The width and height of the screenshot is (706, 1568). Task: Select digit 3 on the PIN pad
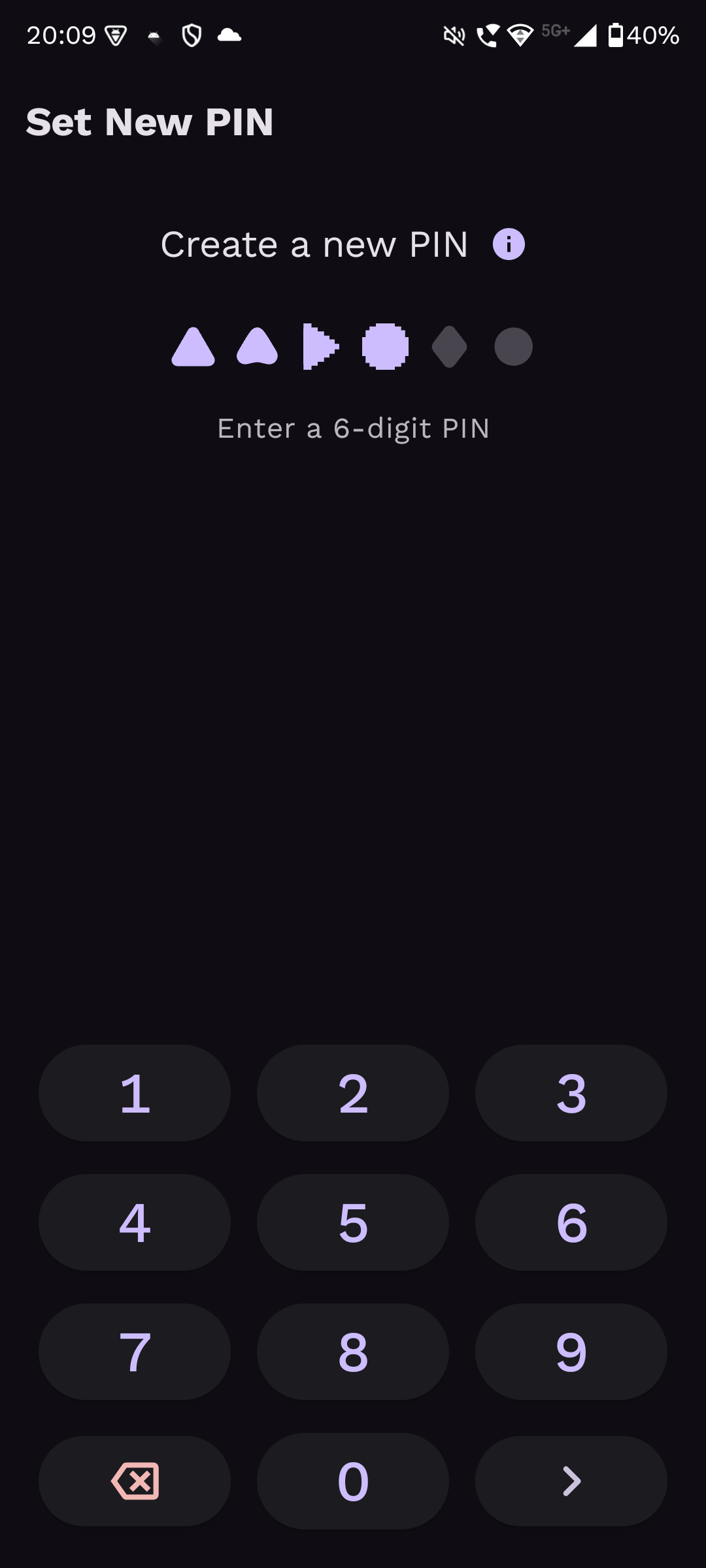tap(571, 1093)
